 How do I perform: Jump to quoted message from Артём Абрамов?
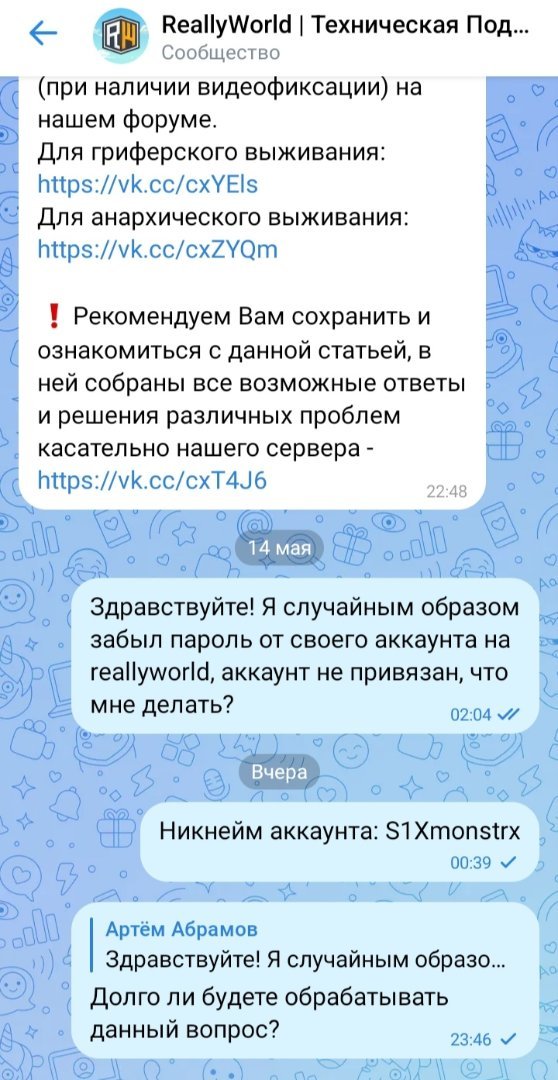[307, 944]
